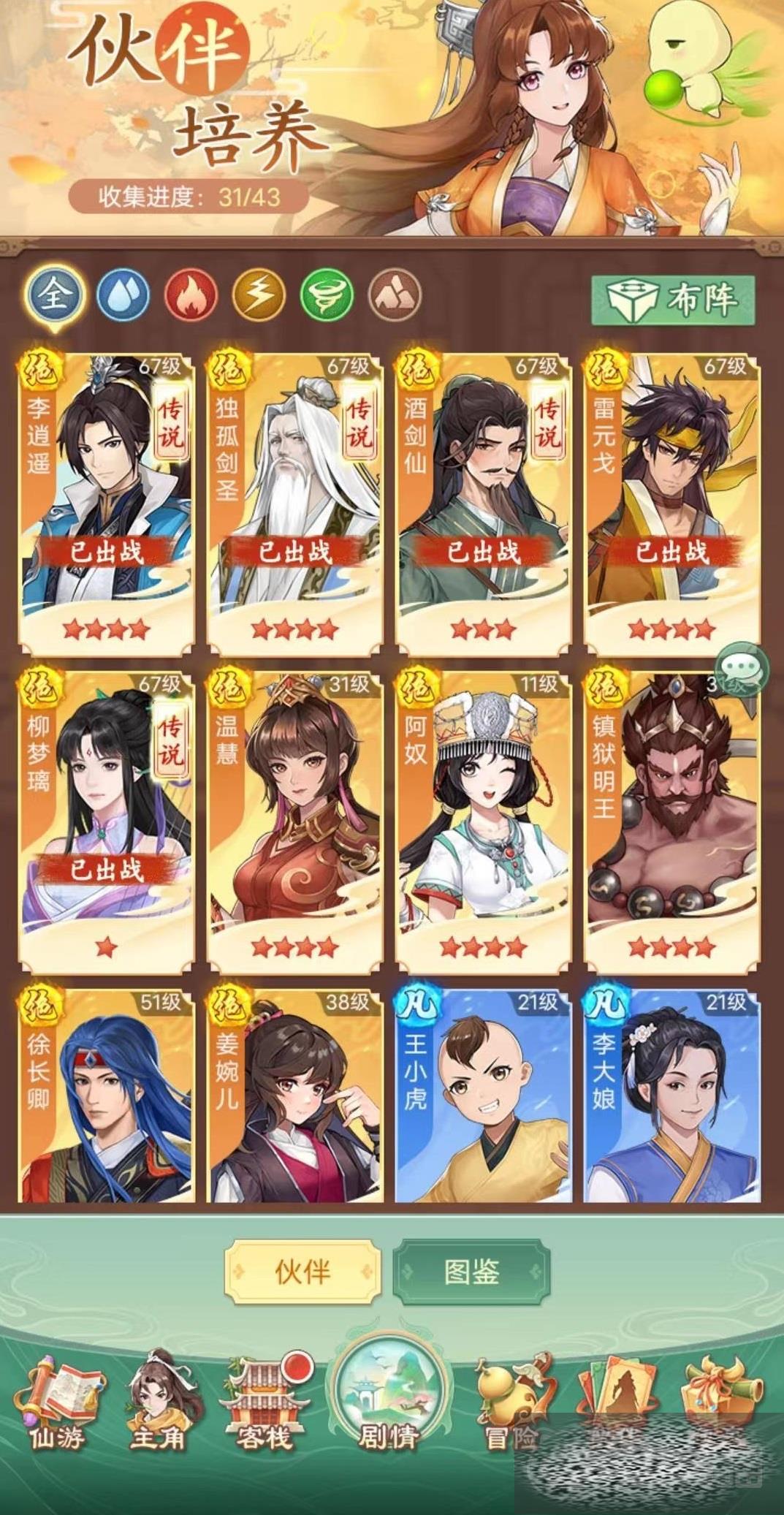The height and width of the screenshot is (1515, 784).
Task: Select the water element filter
Action: [123, 295]
